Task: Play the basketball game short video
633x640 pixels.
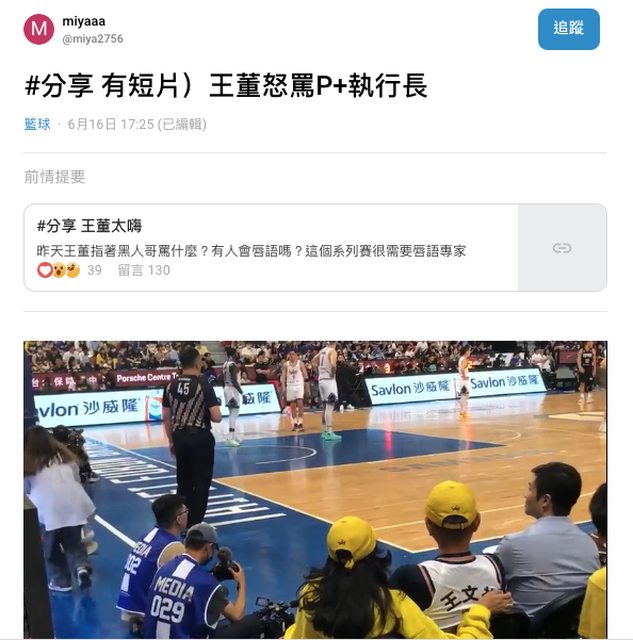Action: click(315, 490)
